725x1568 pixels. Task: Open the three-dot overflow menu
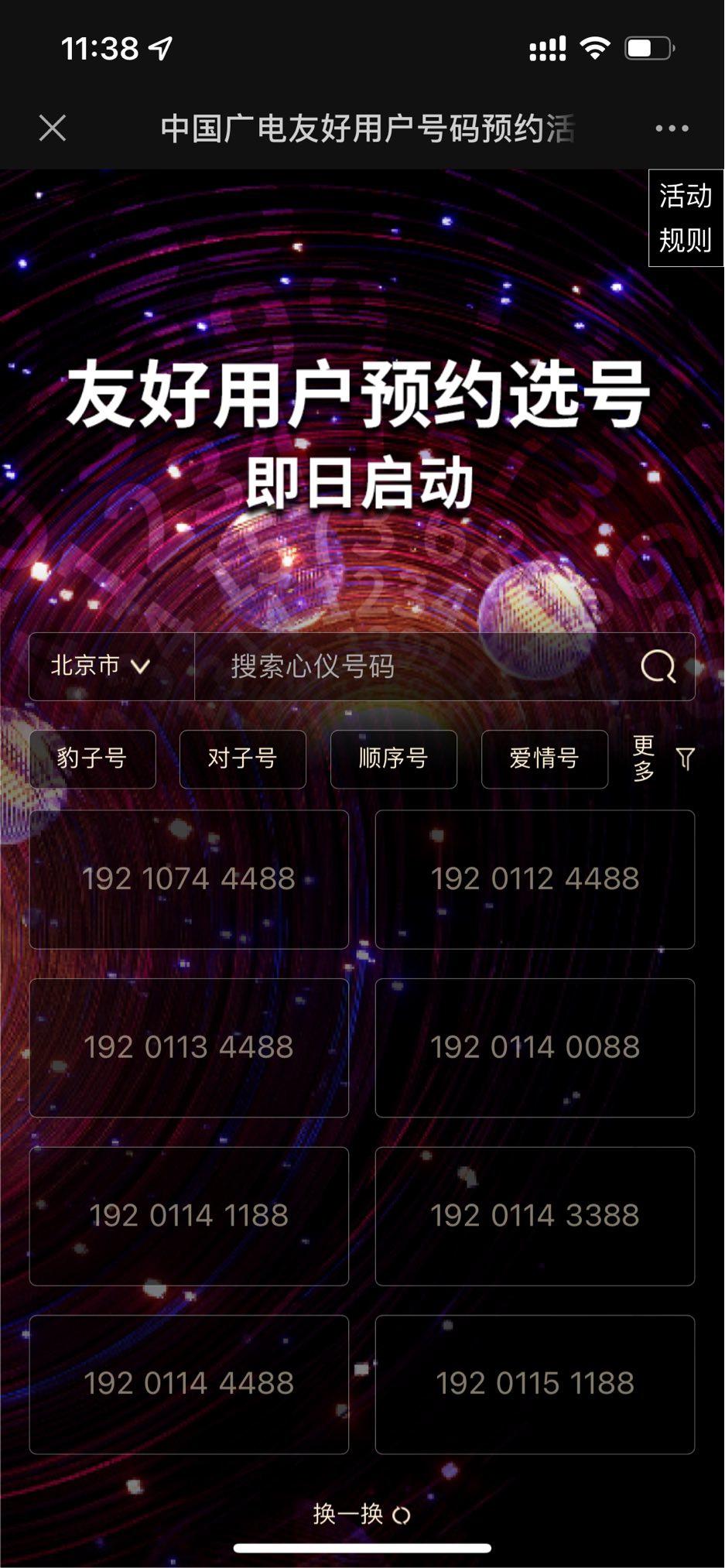[672, 128]
